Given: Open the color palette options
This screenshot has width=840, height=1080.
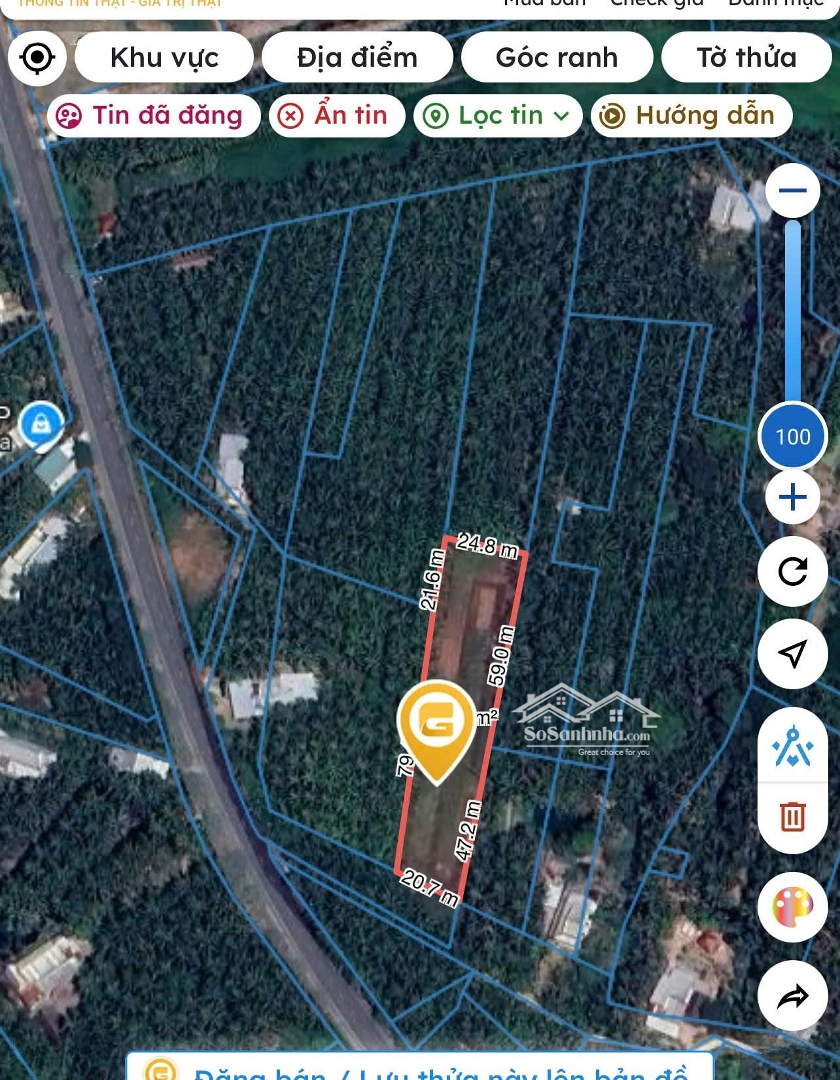Looking at the screenshot, I should pos(792,908).
